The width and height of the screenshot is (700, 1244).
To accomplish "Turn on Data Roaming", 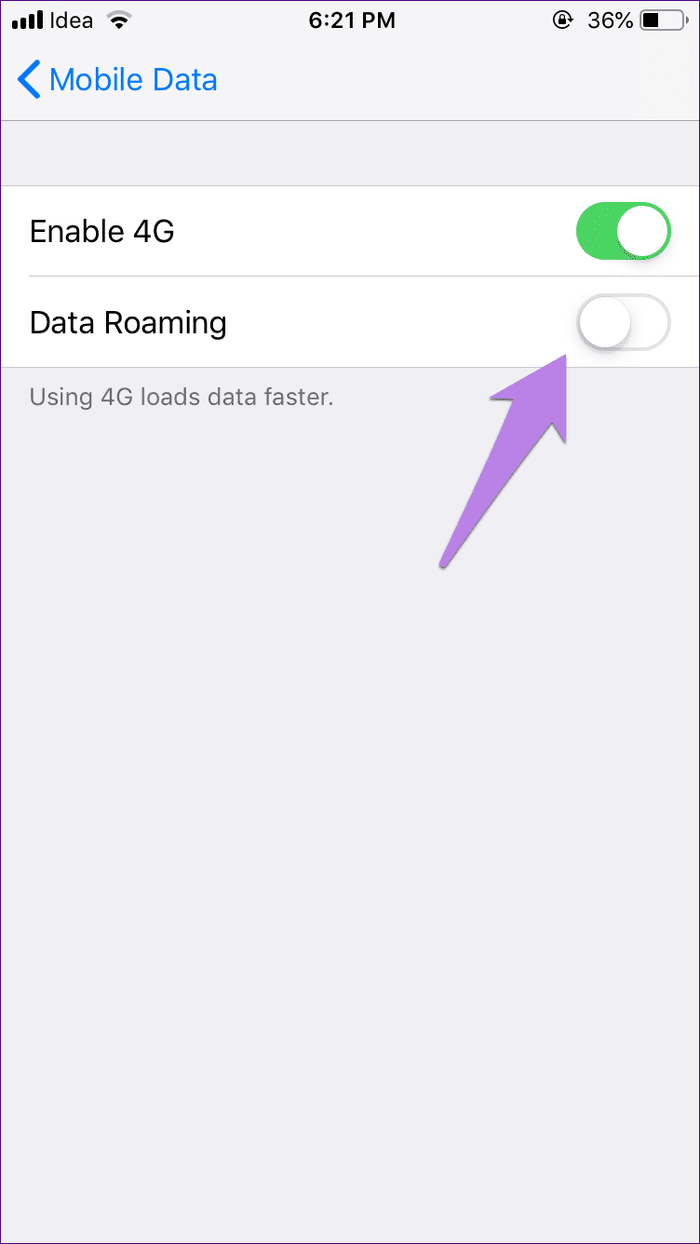I will tap(623, 323).
